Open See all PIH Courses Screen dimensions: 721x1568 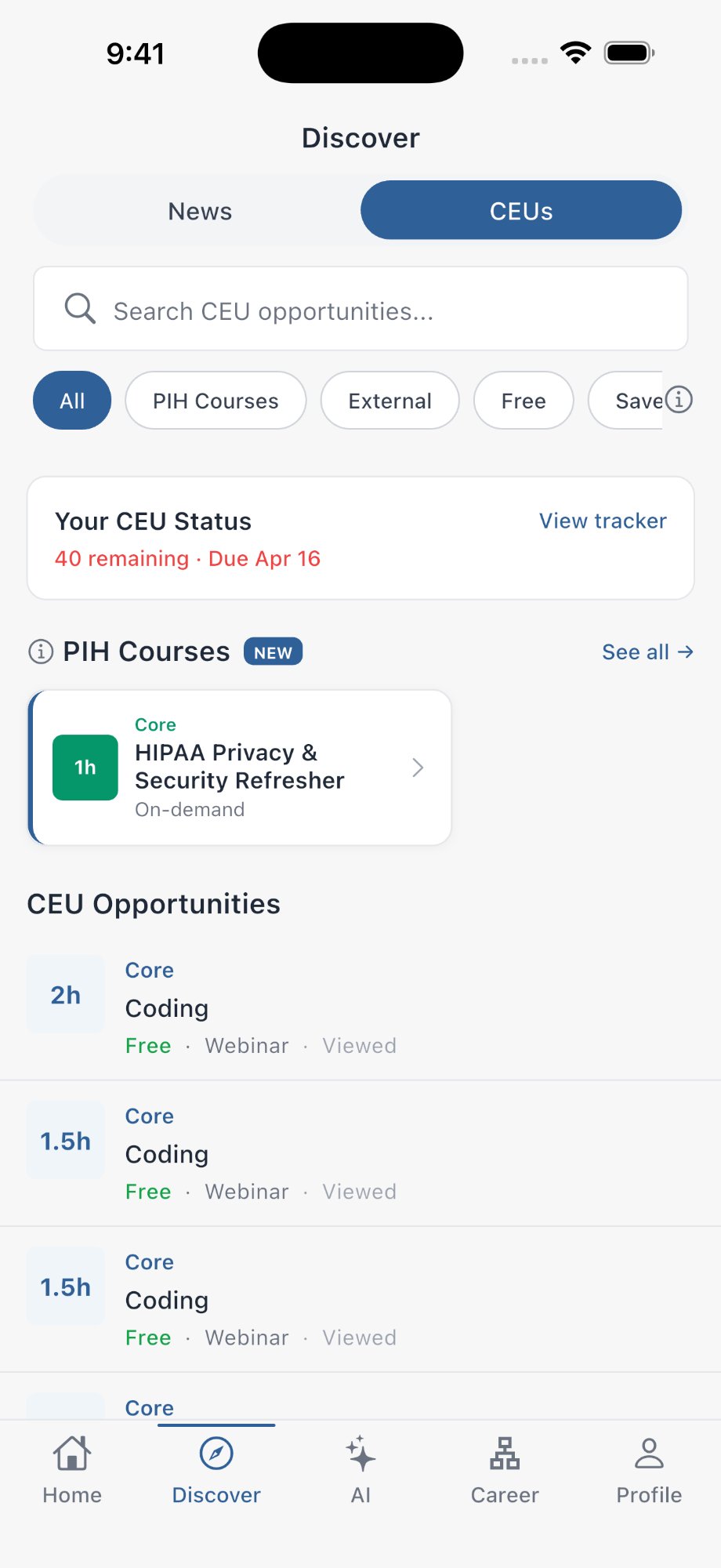click(x=647, y=652)
